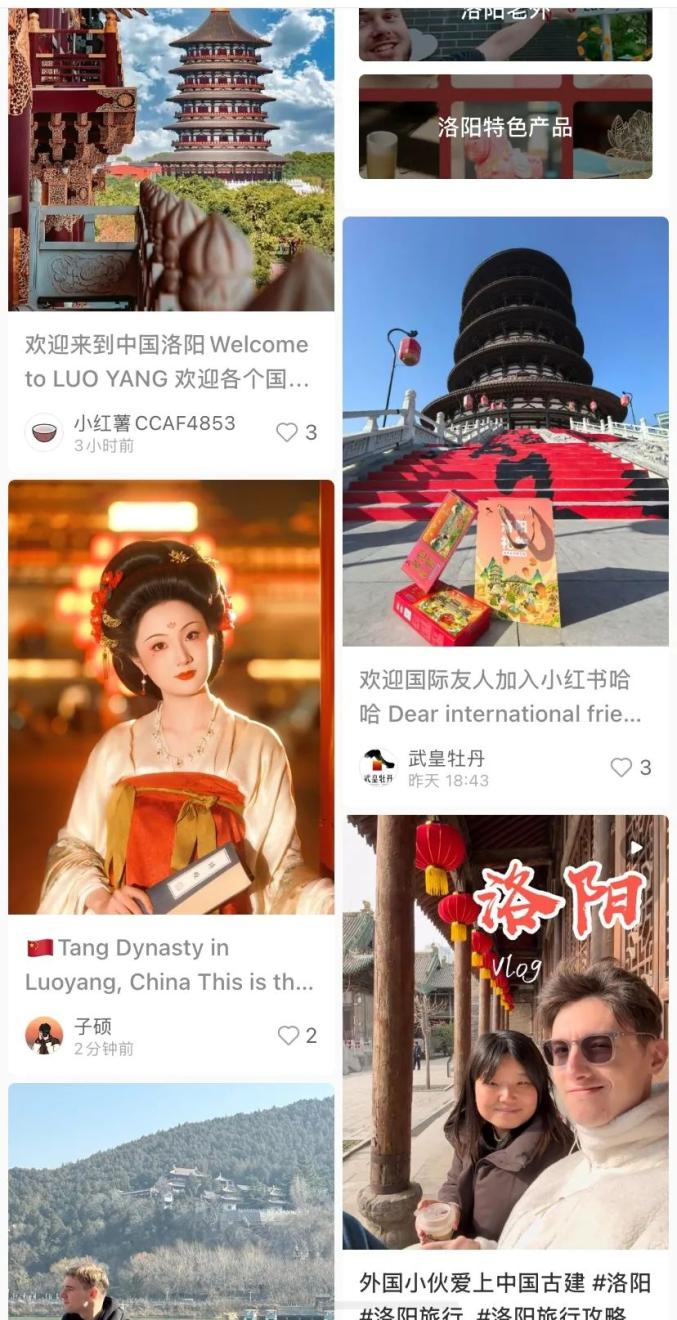
Task: Open the 洛阳特色产品 banner tile
Action: point(505,127)
